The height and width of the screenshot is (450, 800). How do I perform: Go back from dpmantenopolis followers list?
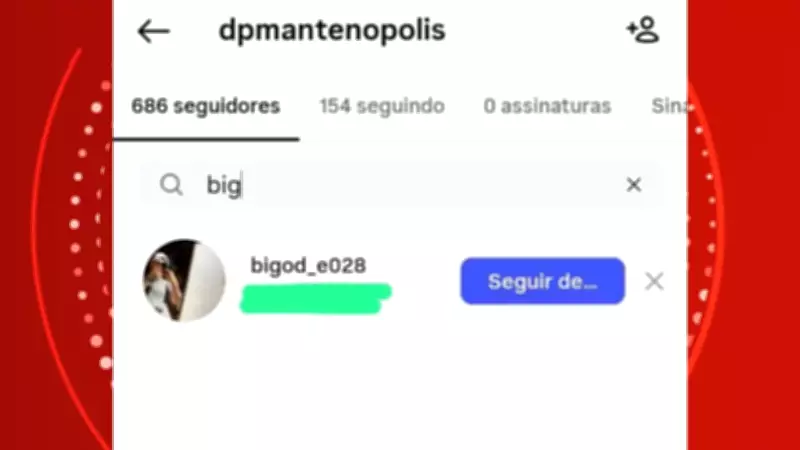coord(153,31)
